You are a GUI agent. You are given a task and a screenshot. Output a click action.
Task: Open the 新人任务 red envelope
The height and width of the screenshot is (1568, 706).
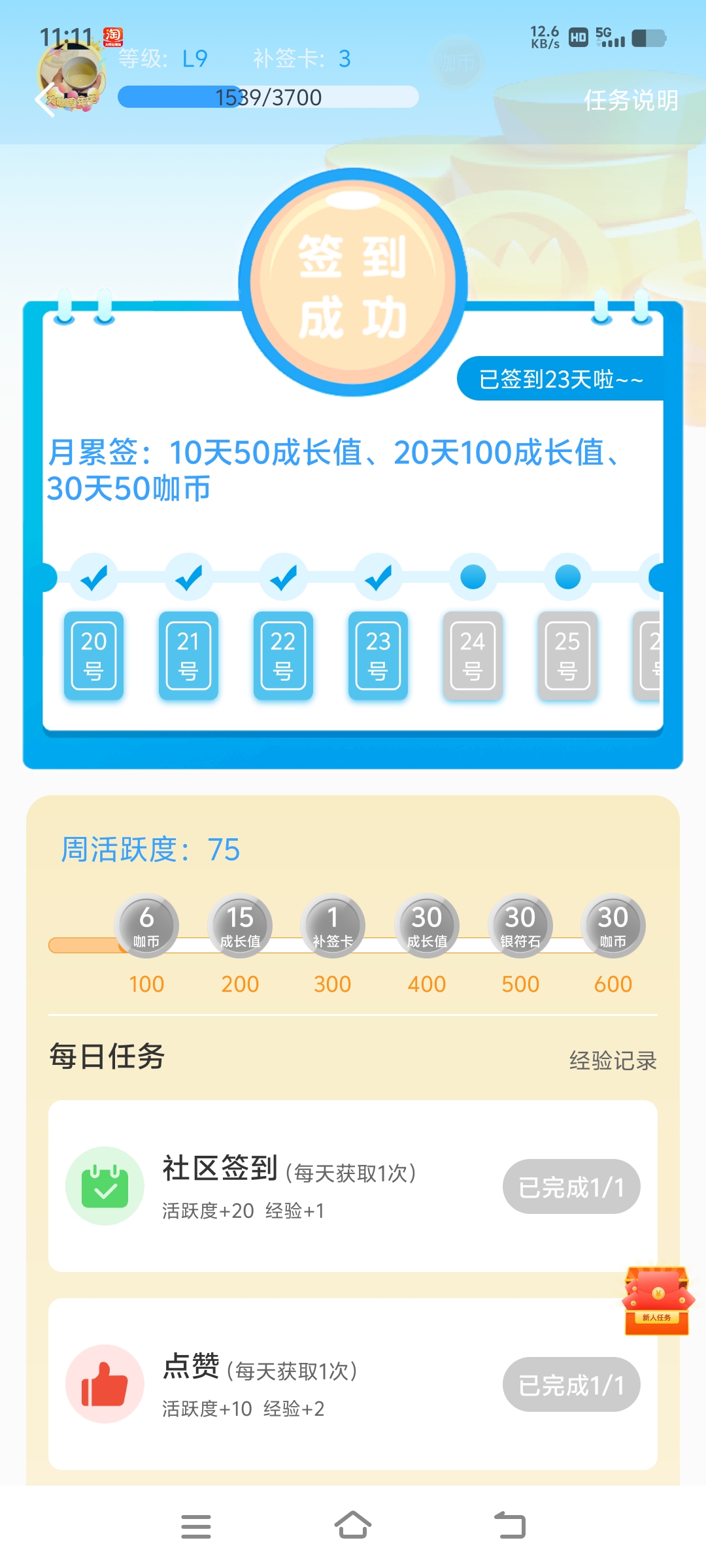pyautogui.click(x=657, y=1300)
